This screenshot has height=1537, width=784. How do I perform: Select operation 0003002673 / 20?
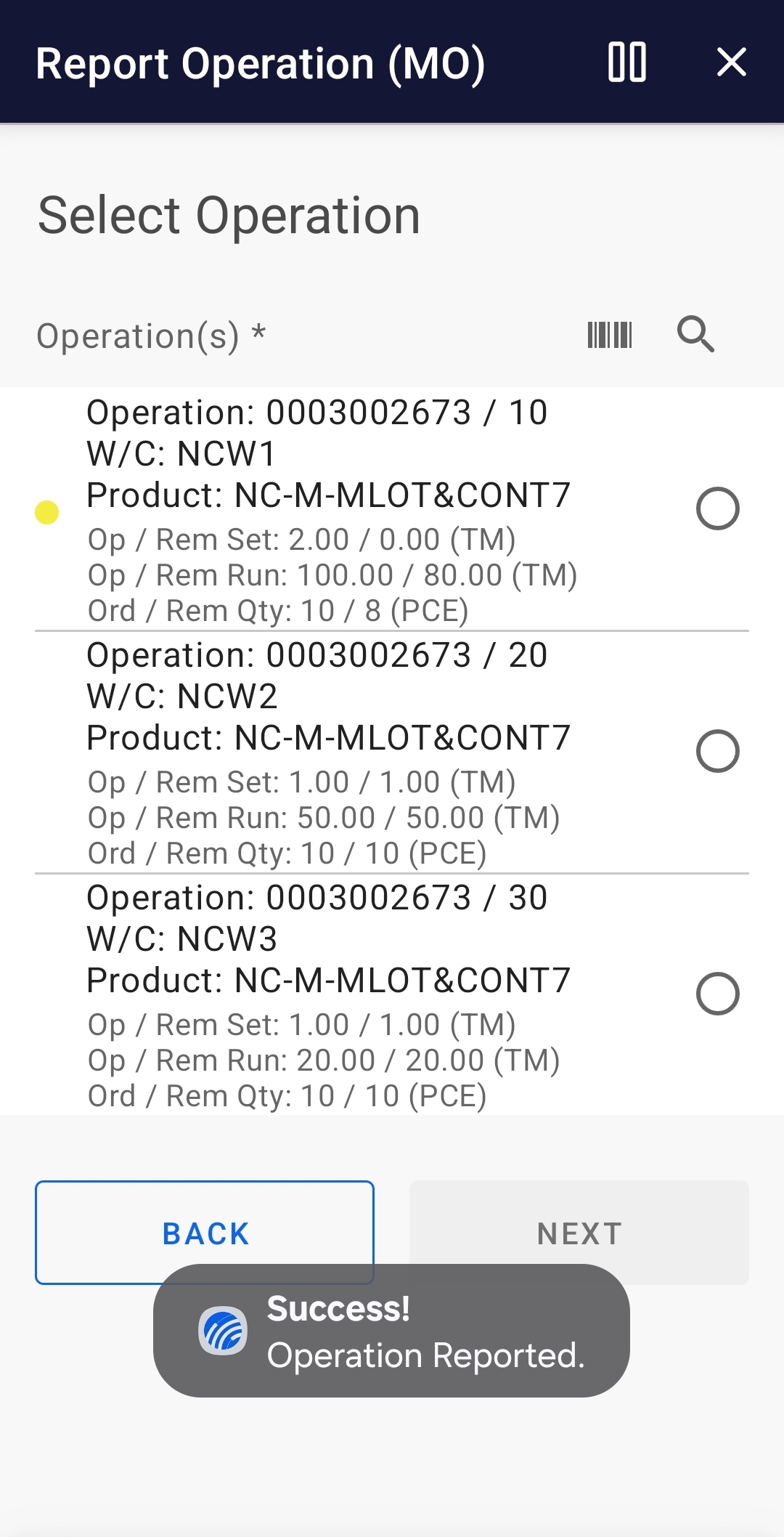718,749
